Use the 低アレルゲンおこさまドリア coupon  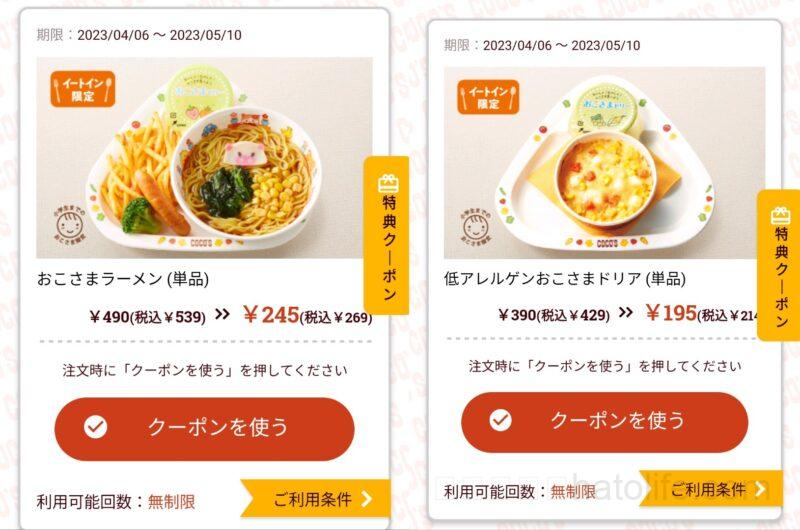tap(604, 421)
